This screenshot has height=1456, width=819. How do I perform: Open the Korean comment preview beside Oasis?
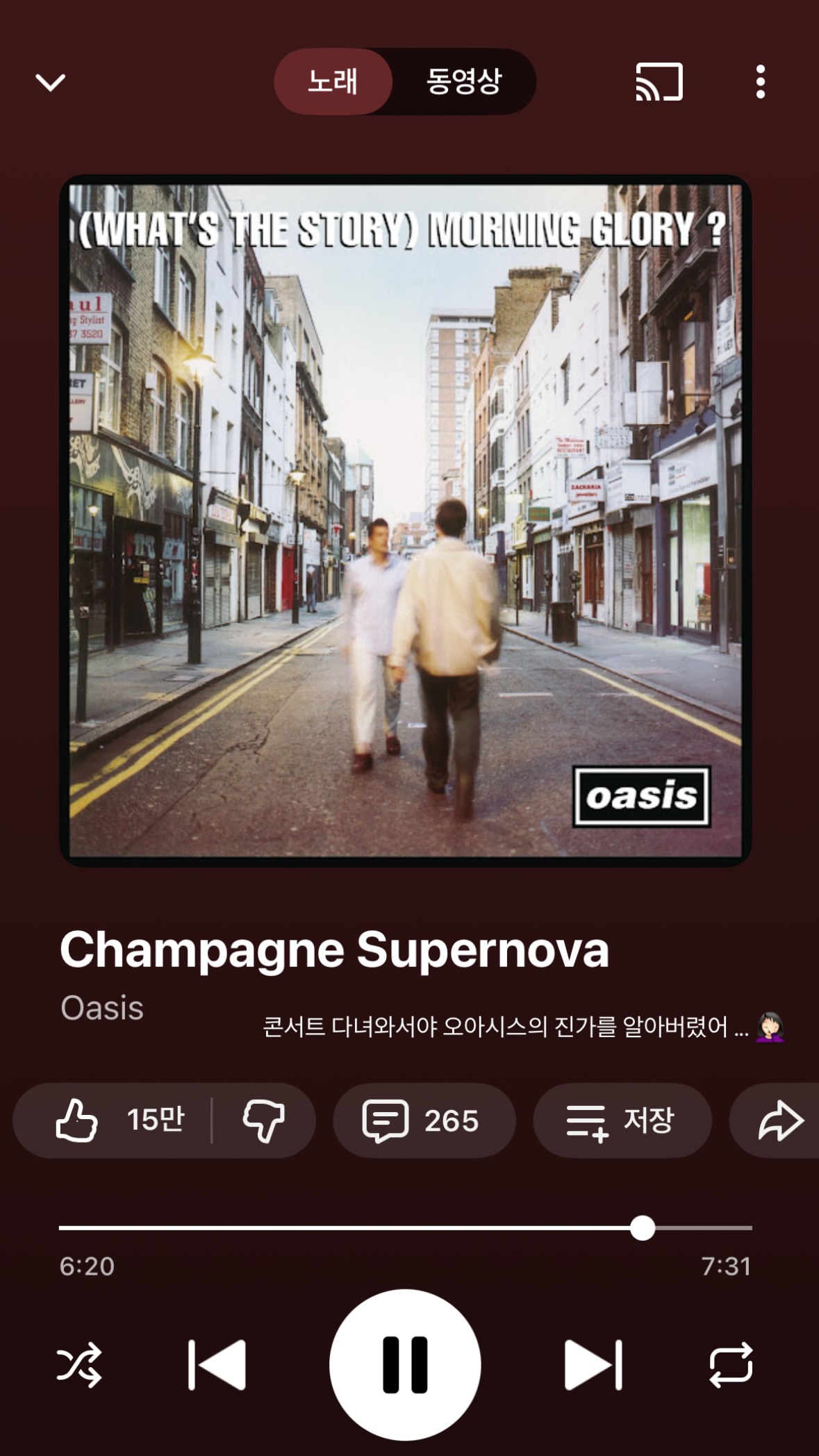tap(524, 1026)
